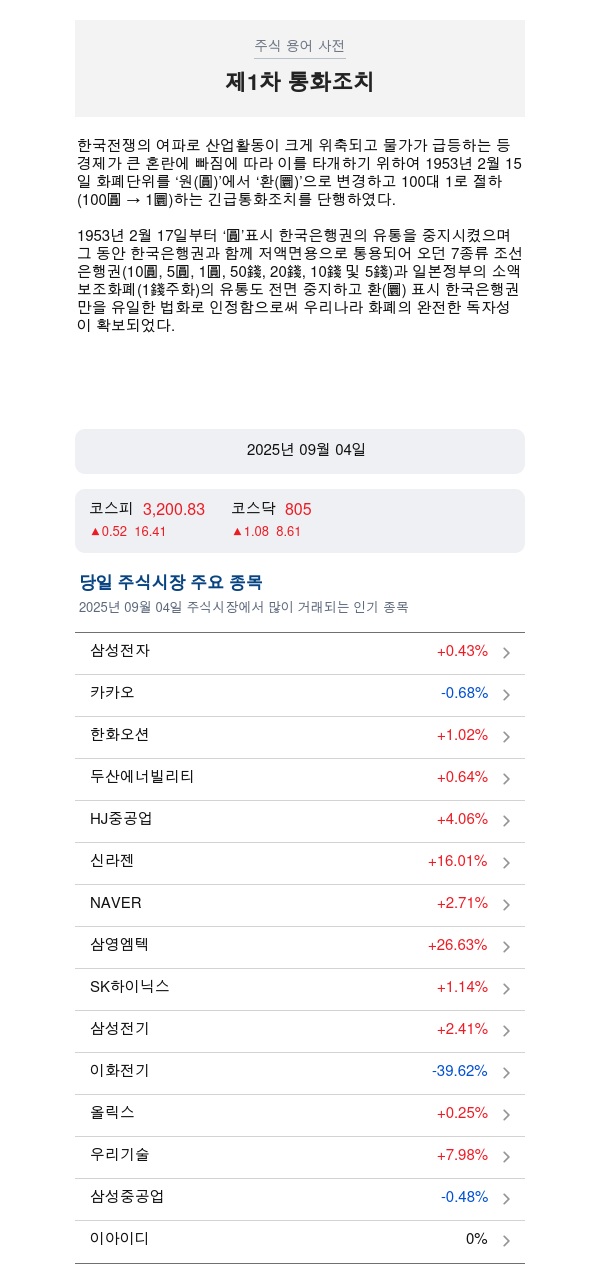Open the 주식 용어 사전 link
The height and width of the screenshot is (1264, 600).
(300, 46)
